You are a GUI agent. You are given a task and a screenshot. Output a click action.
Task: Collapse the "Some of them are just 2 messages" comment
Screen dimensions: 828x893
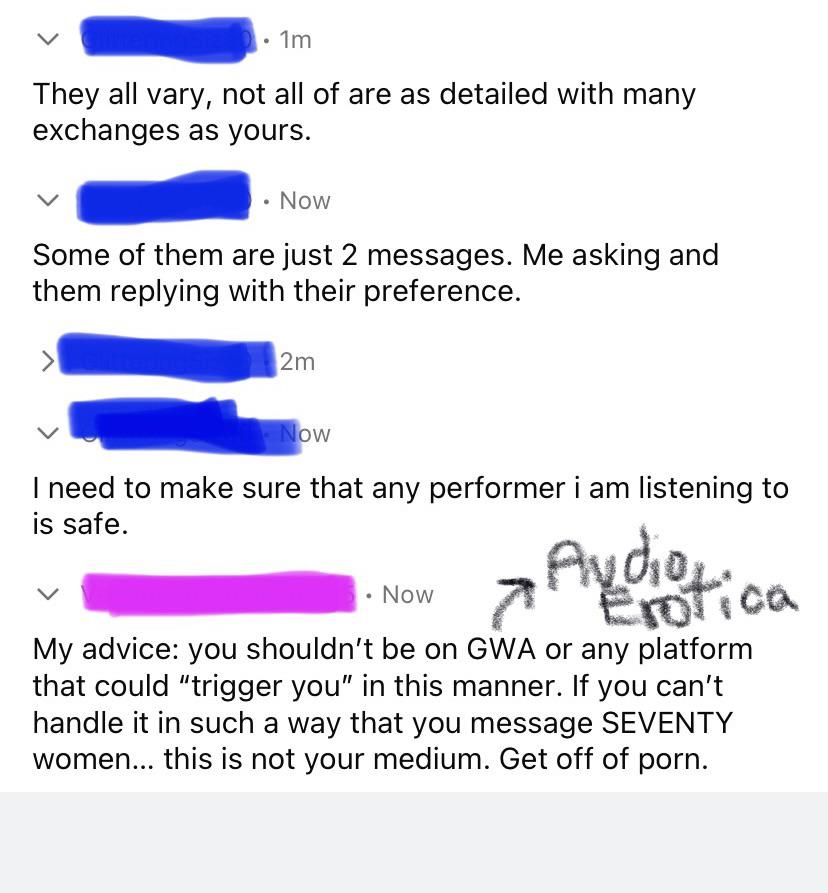pos(46,201)
